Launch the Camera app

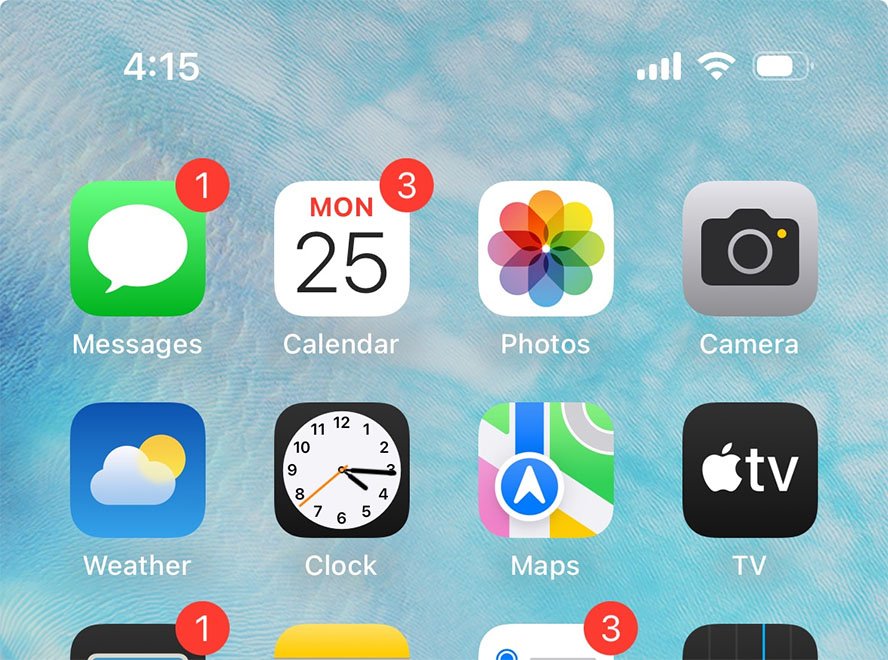coord(750,249)
